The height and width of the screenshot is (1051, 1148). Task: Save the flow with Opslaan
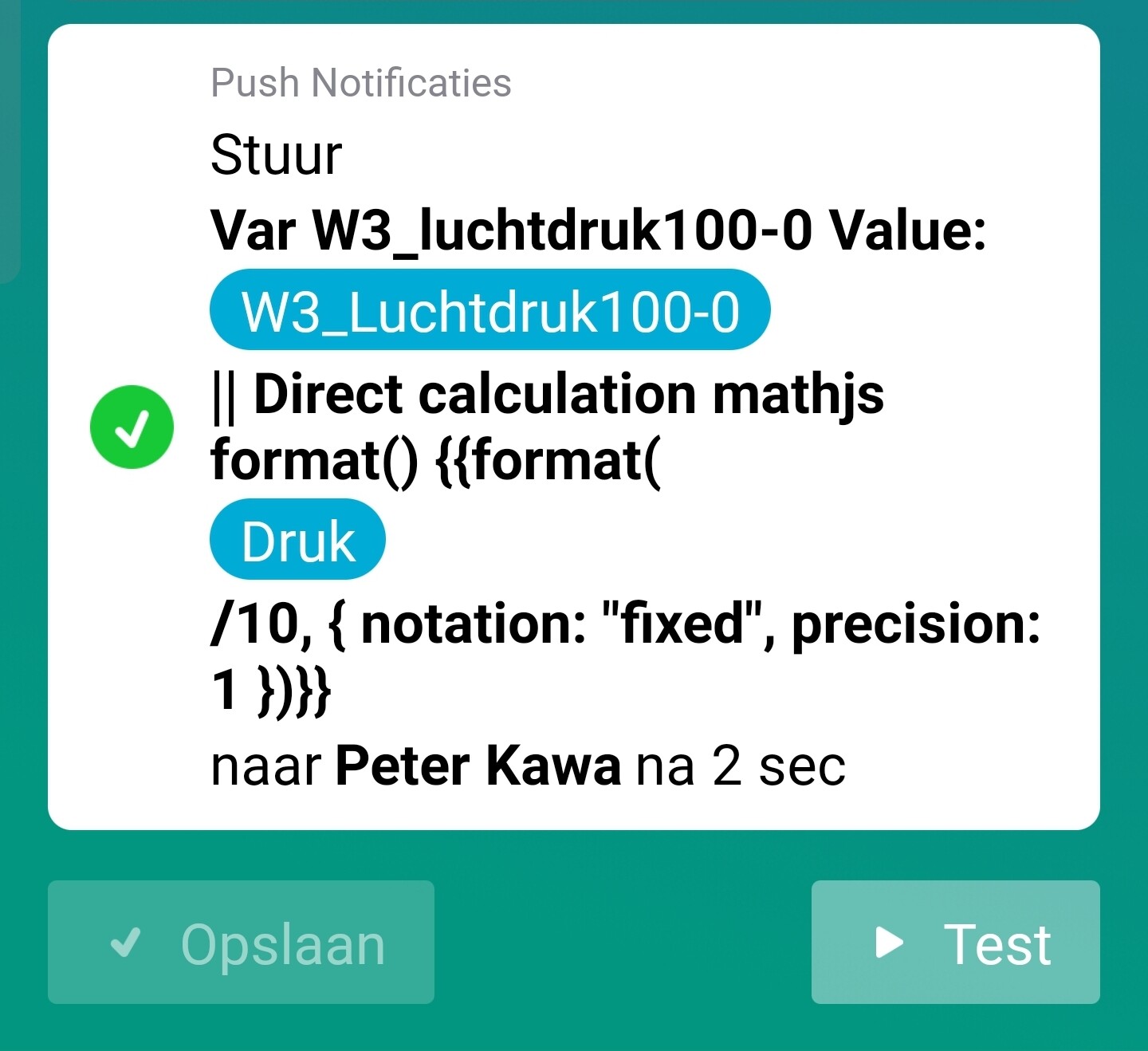(x=241, y=942)
